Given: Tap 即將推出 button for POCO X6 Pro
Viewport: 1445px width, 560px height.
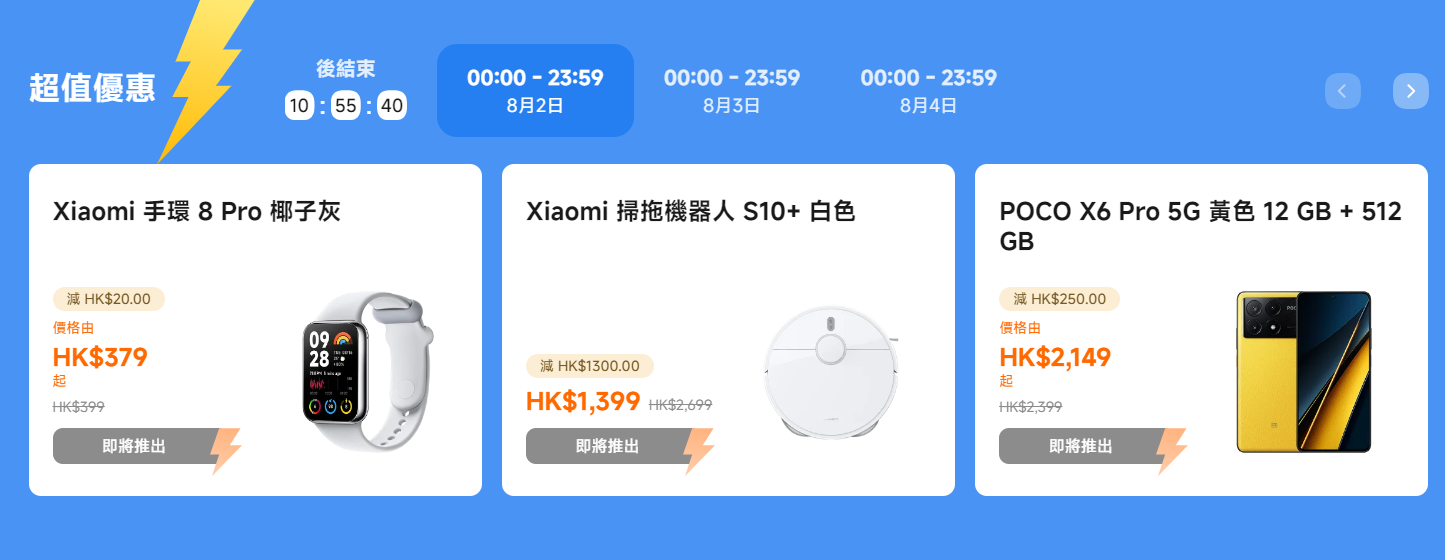Looking at the screenshot, I should point(1081,446).
